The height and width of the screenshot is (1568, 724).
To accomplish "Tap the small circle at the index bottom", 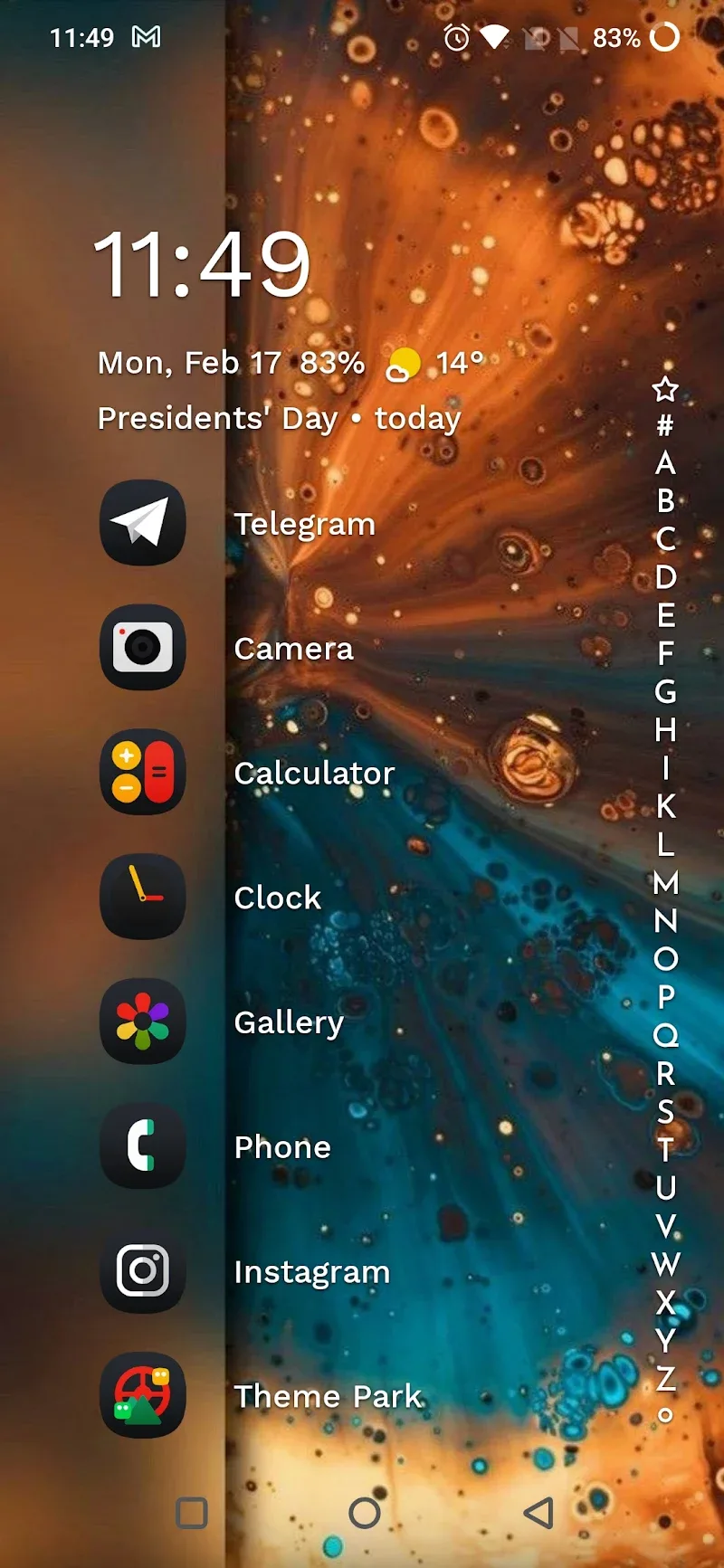I will point(665,1415).
